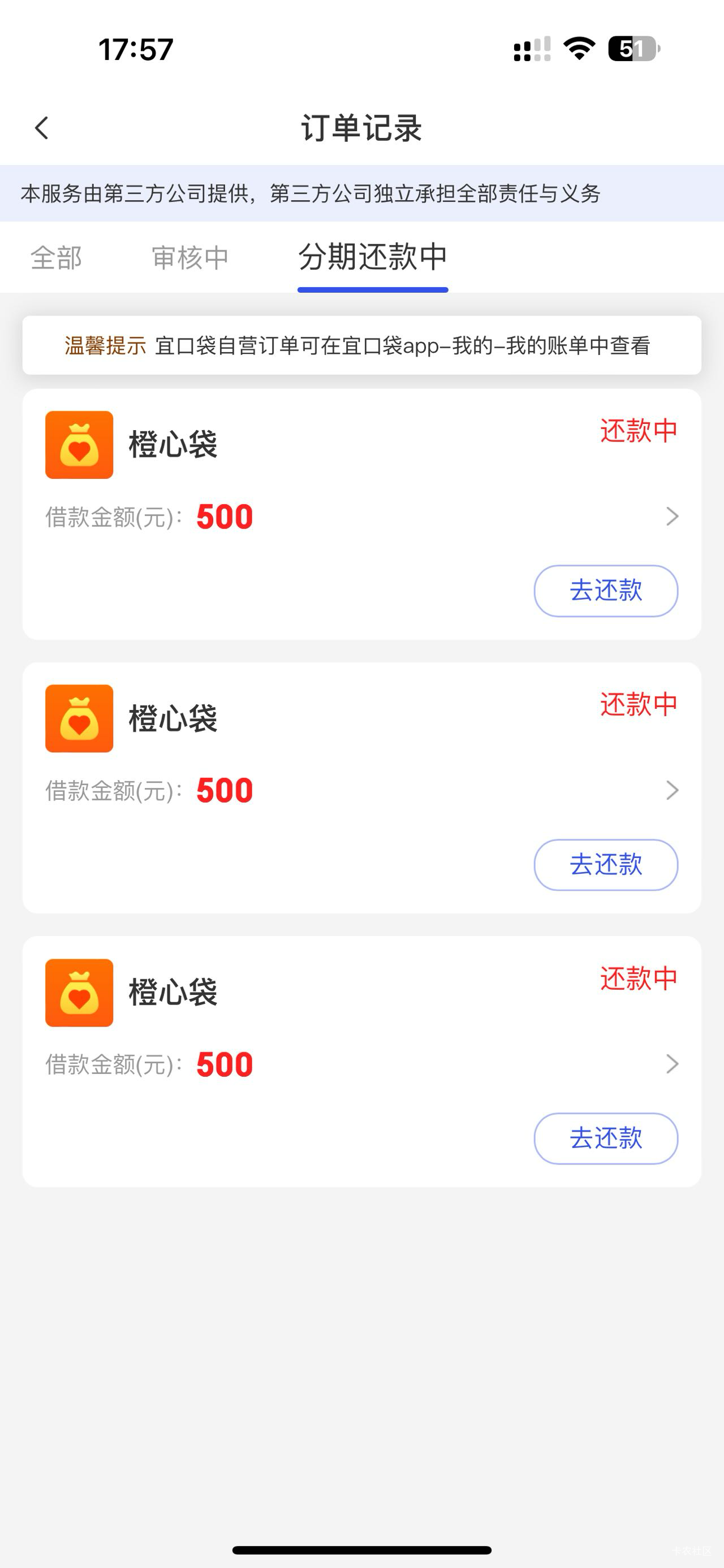Tap 去还款 on the second 橙心袋 order

pos(605,864)
